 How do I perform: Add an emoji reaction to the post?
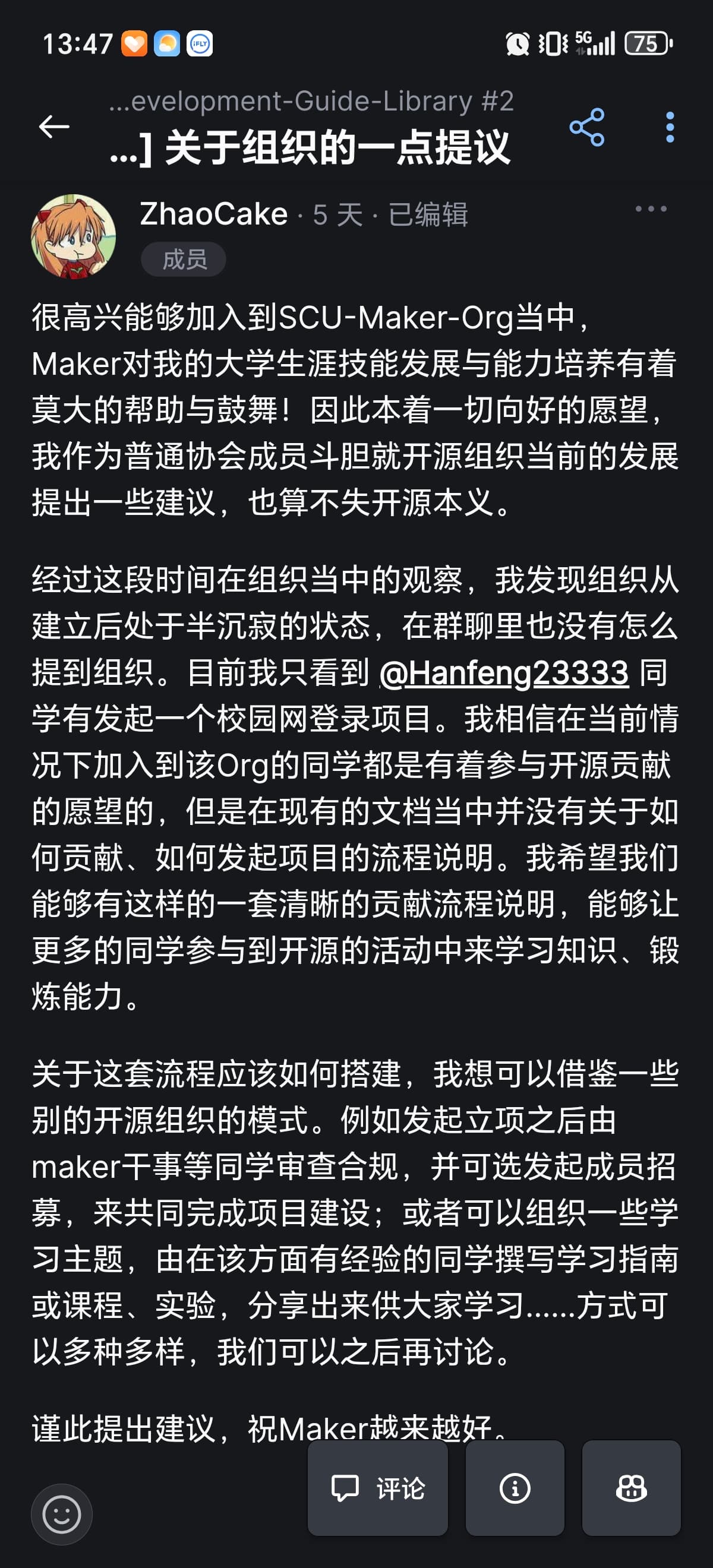coord(62,1515)
